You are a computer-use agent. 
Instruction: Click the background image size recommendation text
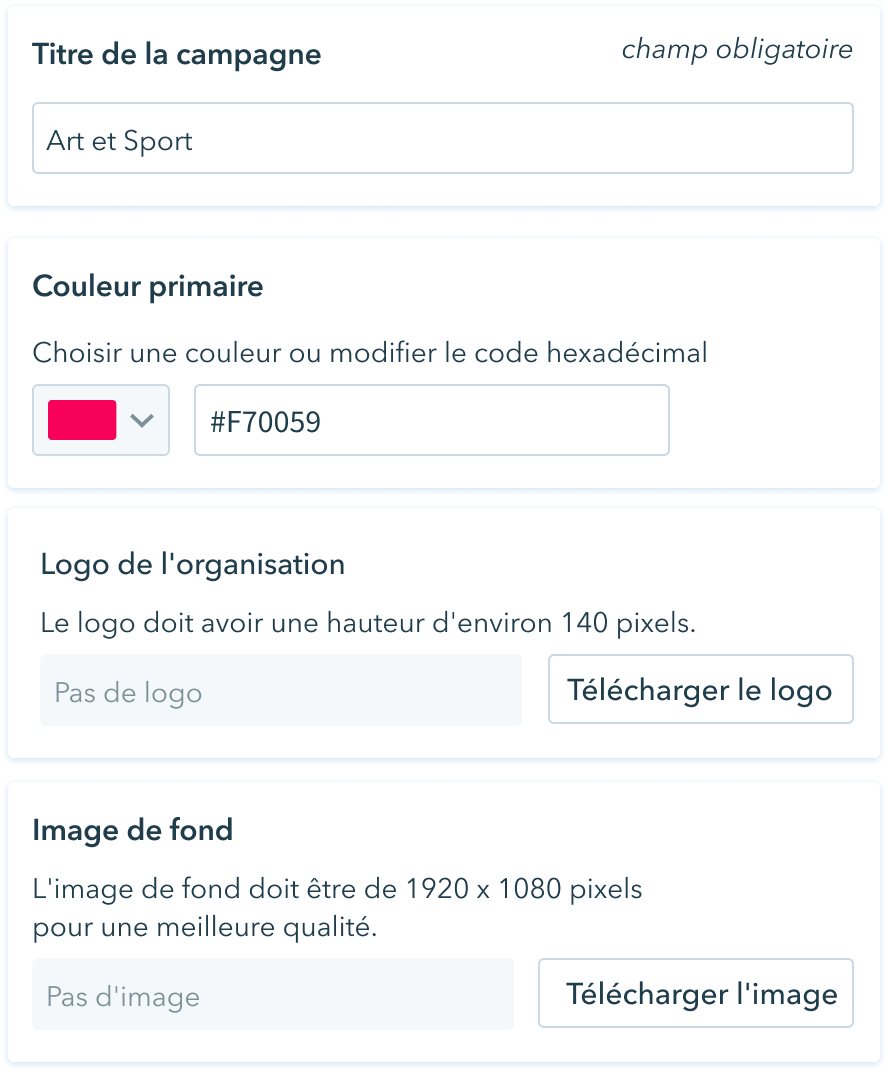[337, 887]
